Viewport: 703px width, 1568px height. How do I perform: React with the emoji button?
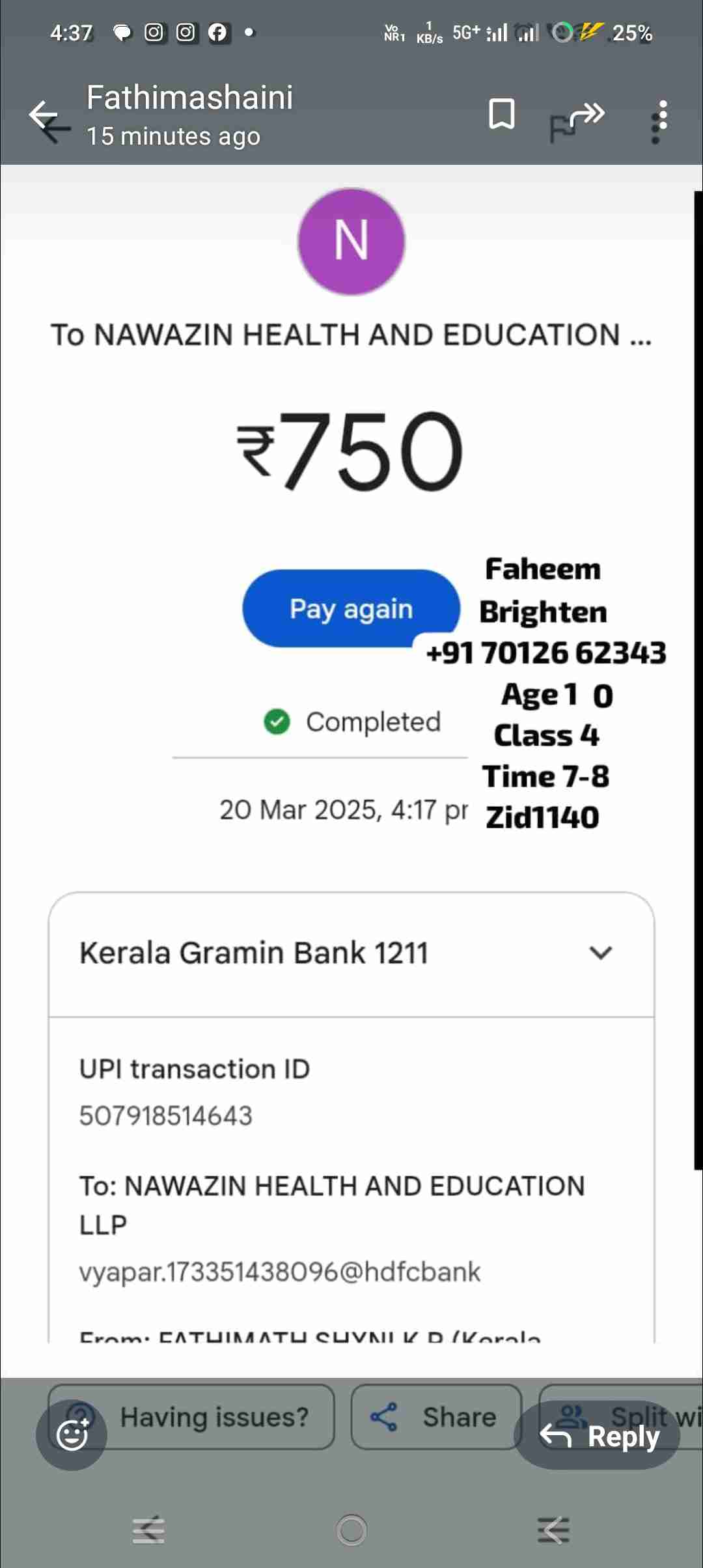tap(72, 1435)
